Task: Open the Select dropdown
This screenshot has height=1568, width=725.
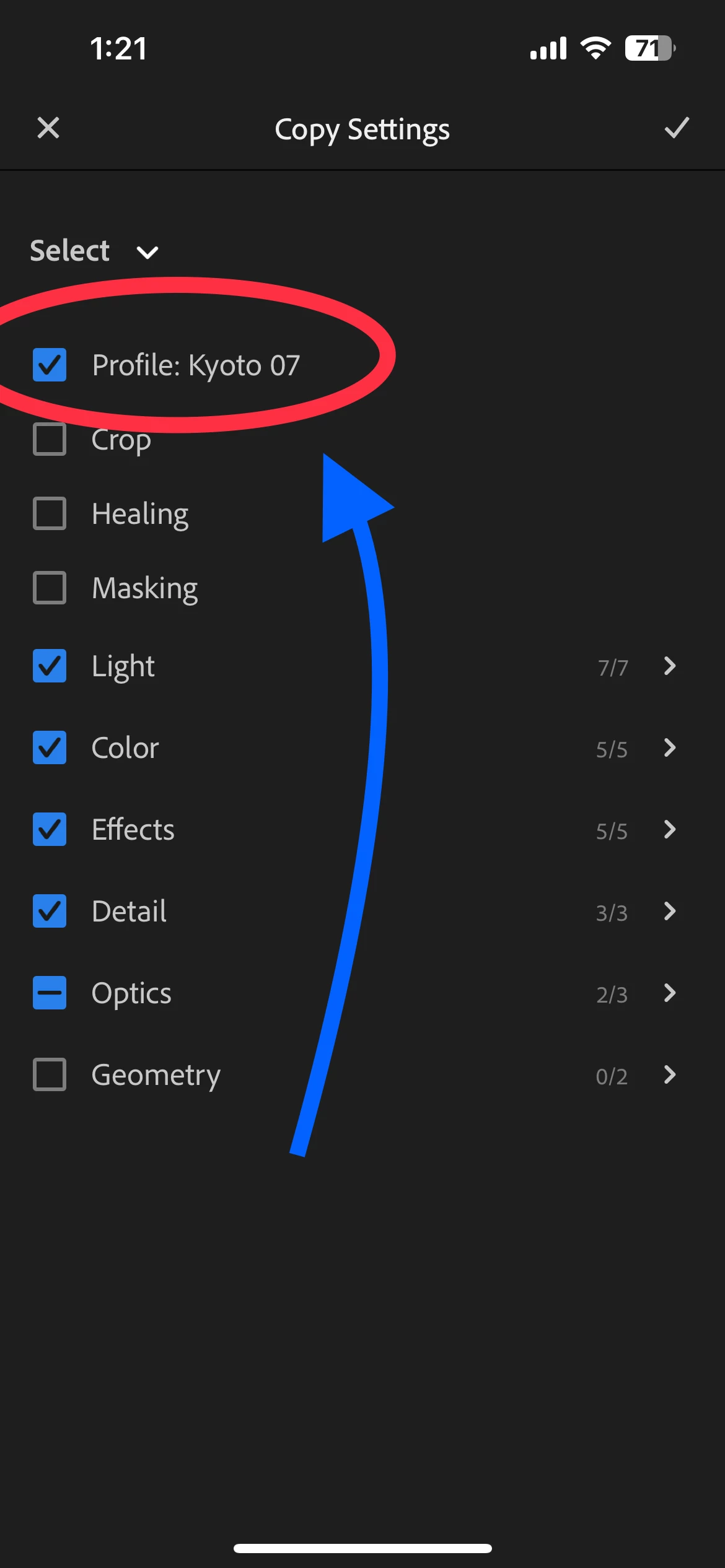Action: click(94, 251)
